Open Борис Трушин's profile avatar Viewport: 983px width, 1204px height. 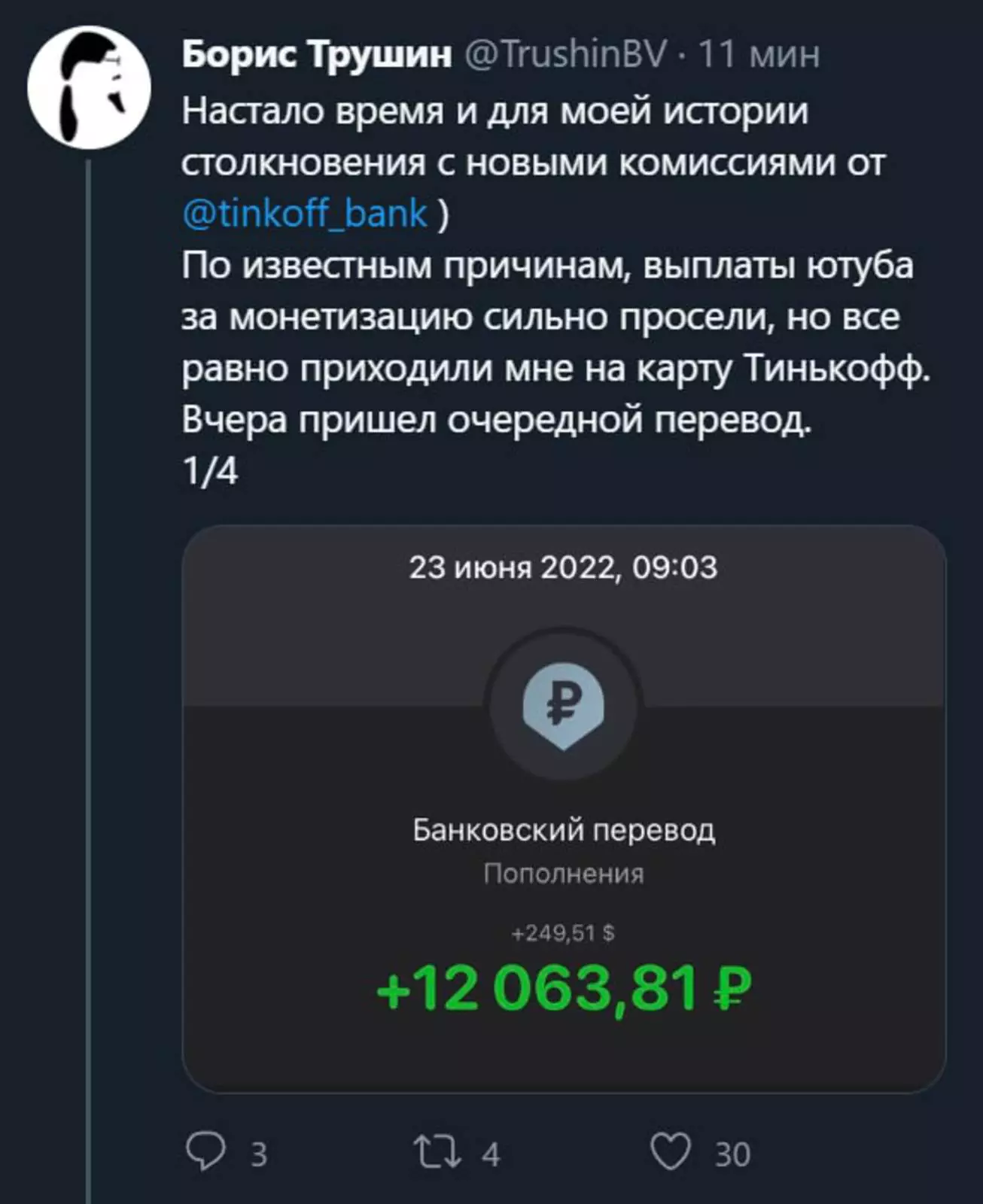coord(89,88)
